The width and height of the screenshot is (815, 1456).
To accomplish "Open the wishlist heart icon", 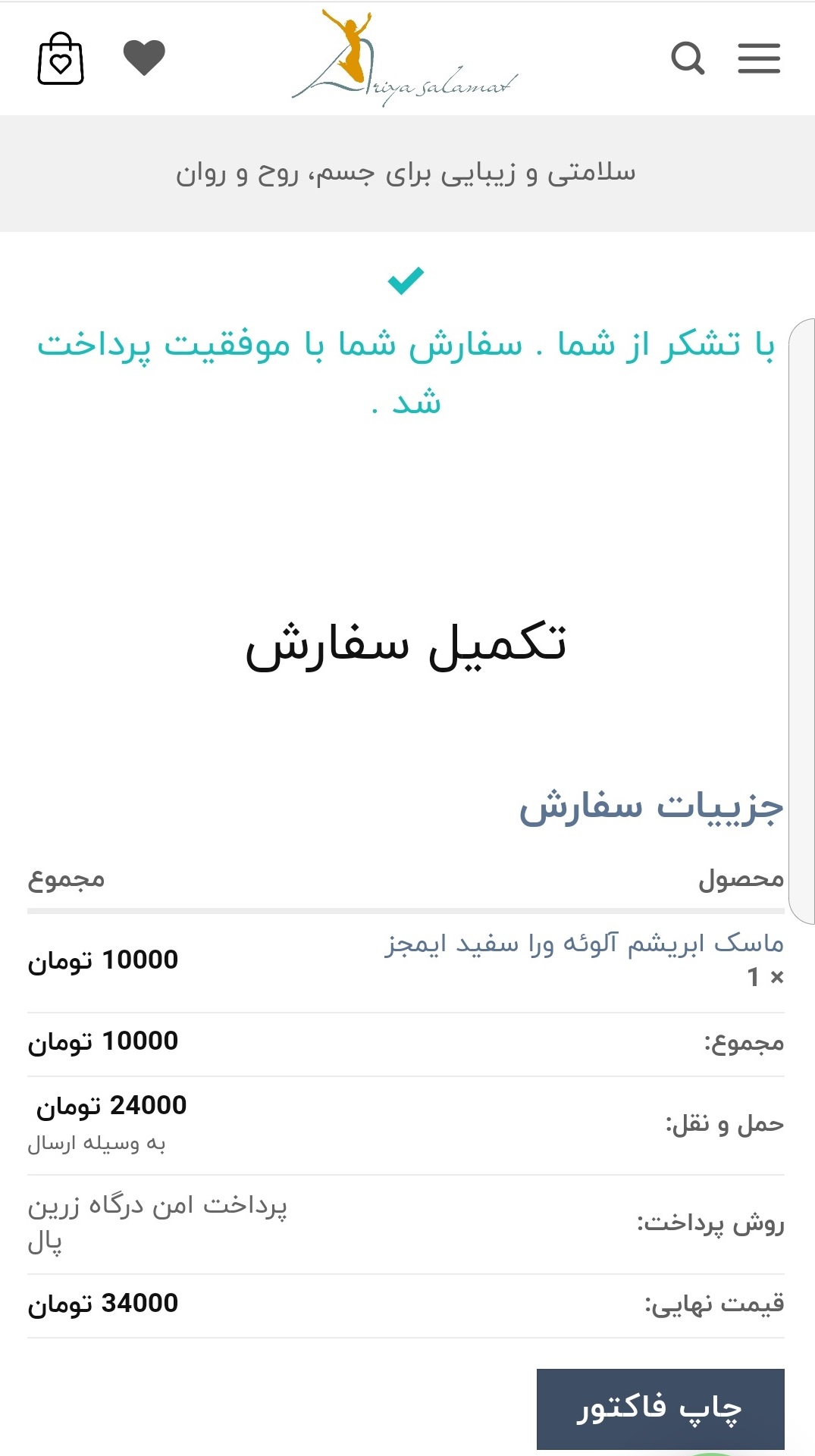I will click(144, 58).
